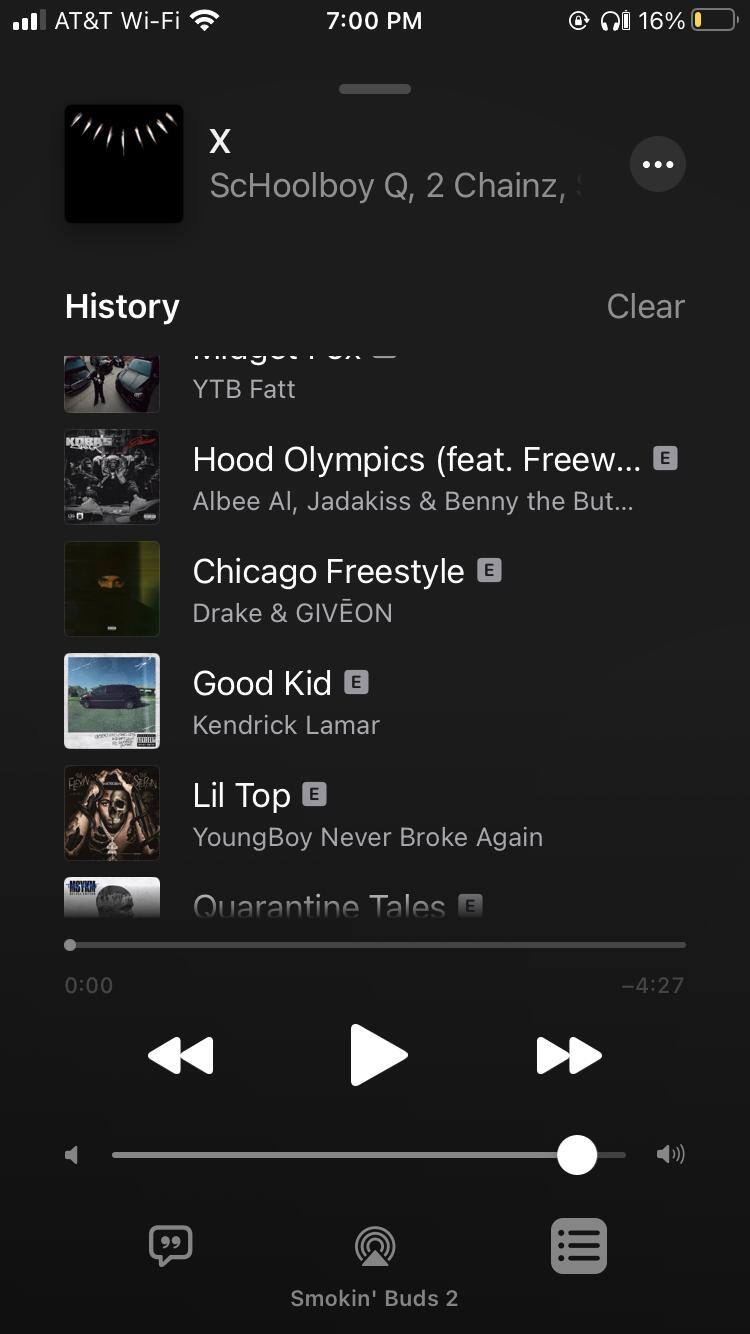
Task: Open the album artwork for X
Action: [x=124, y=164]
